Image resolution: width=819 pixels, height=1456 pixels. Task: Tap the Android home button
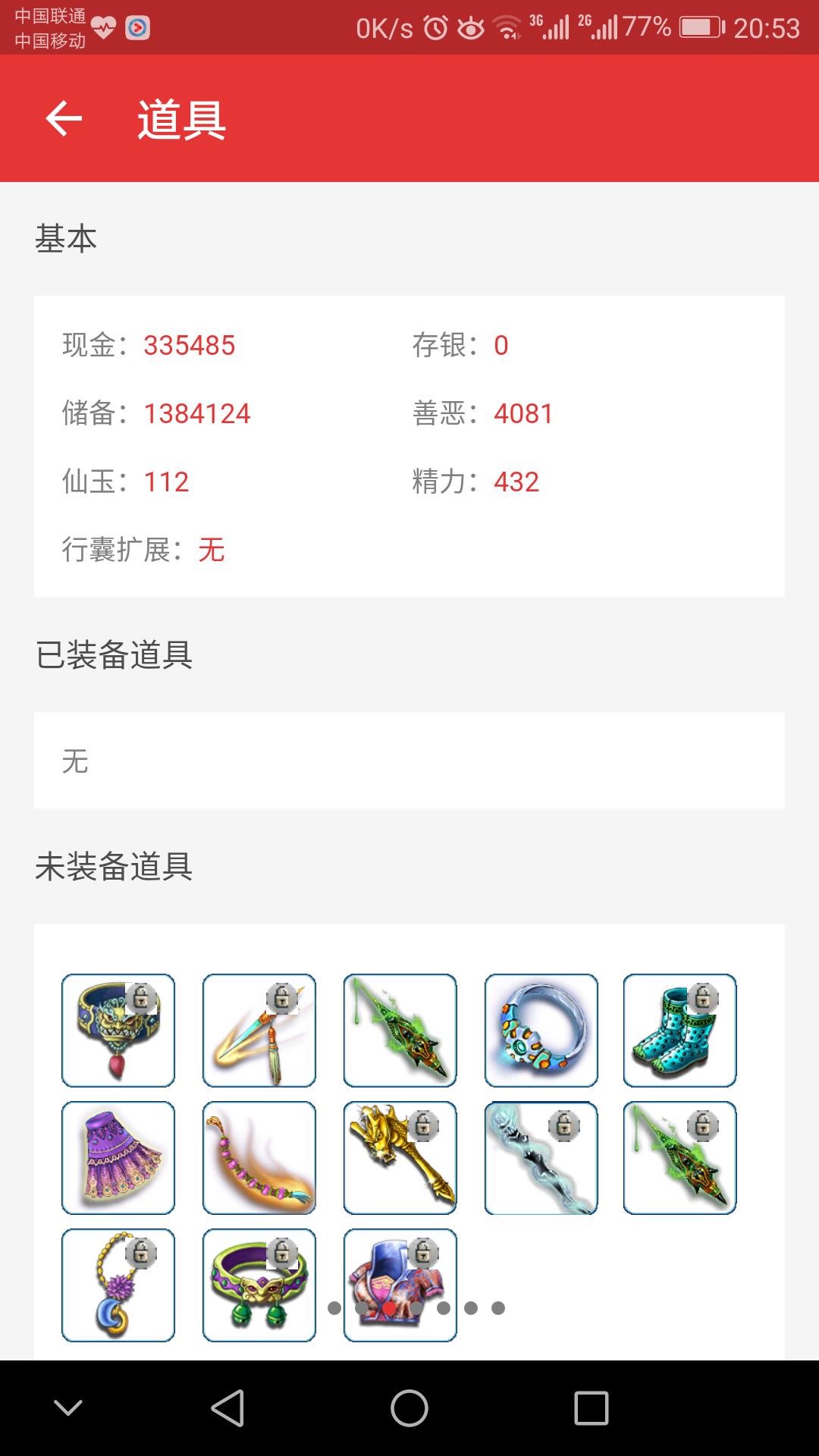pos(409,1408)
